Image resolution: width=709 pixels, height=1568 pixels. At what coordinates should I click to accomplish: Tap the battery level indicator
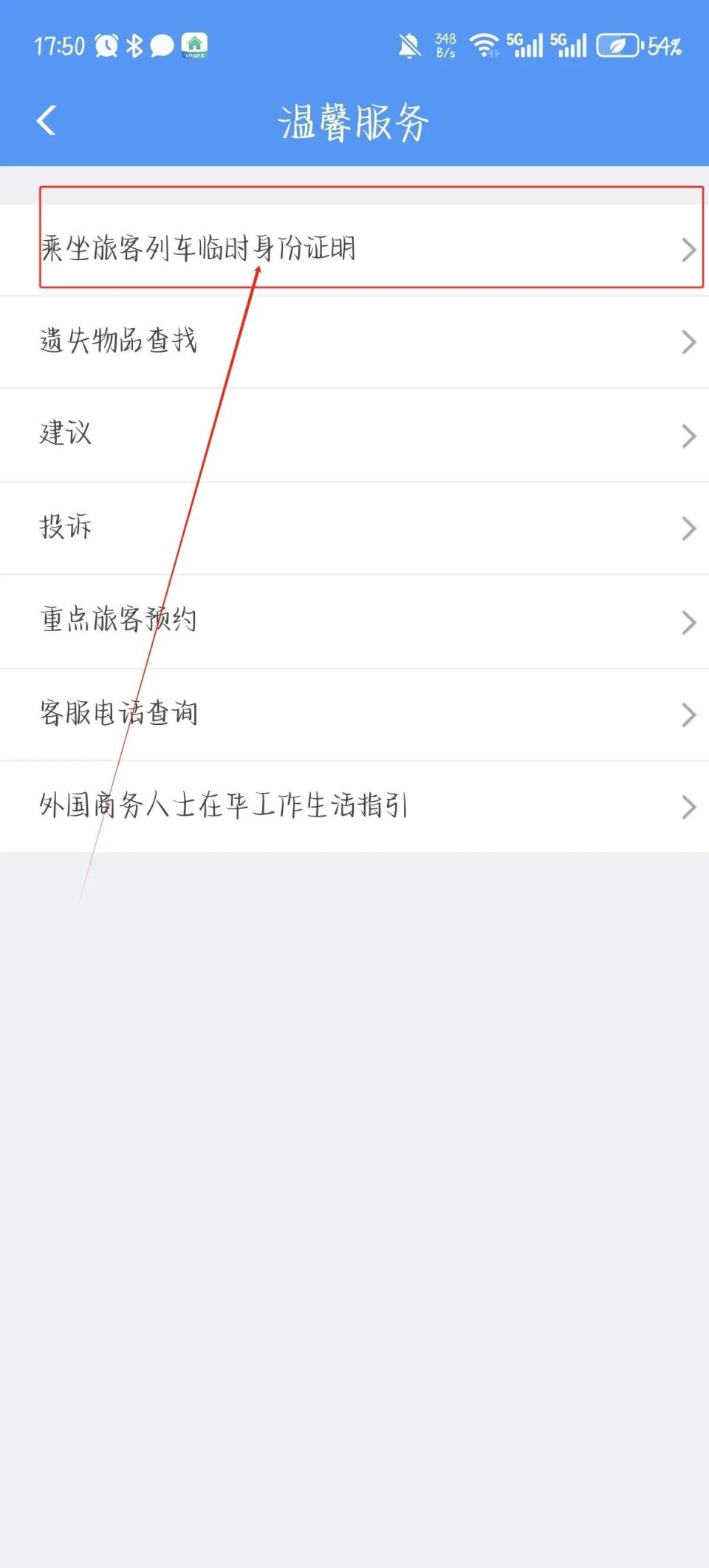pos(662,46)
